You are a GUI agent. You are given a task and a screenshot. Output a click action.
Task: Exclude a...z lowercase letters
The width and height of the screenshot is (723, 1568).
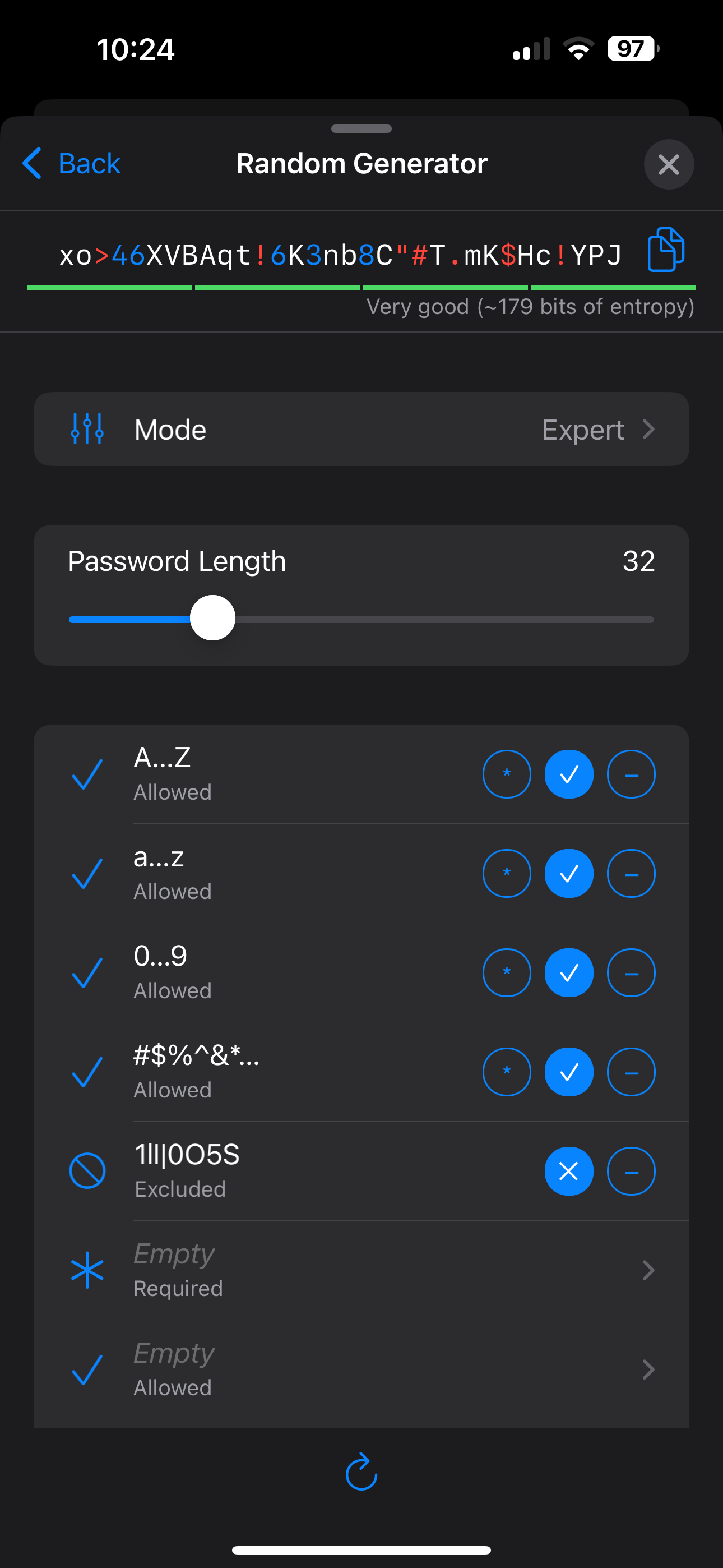631,874
